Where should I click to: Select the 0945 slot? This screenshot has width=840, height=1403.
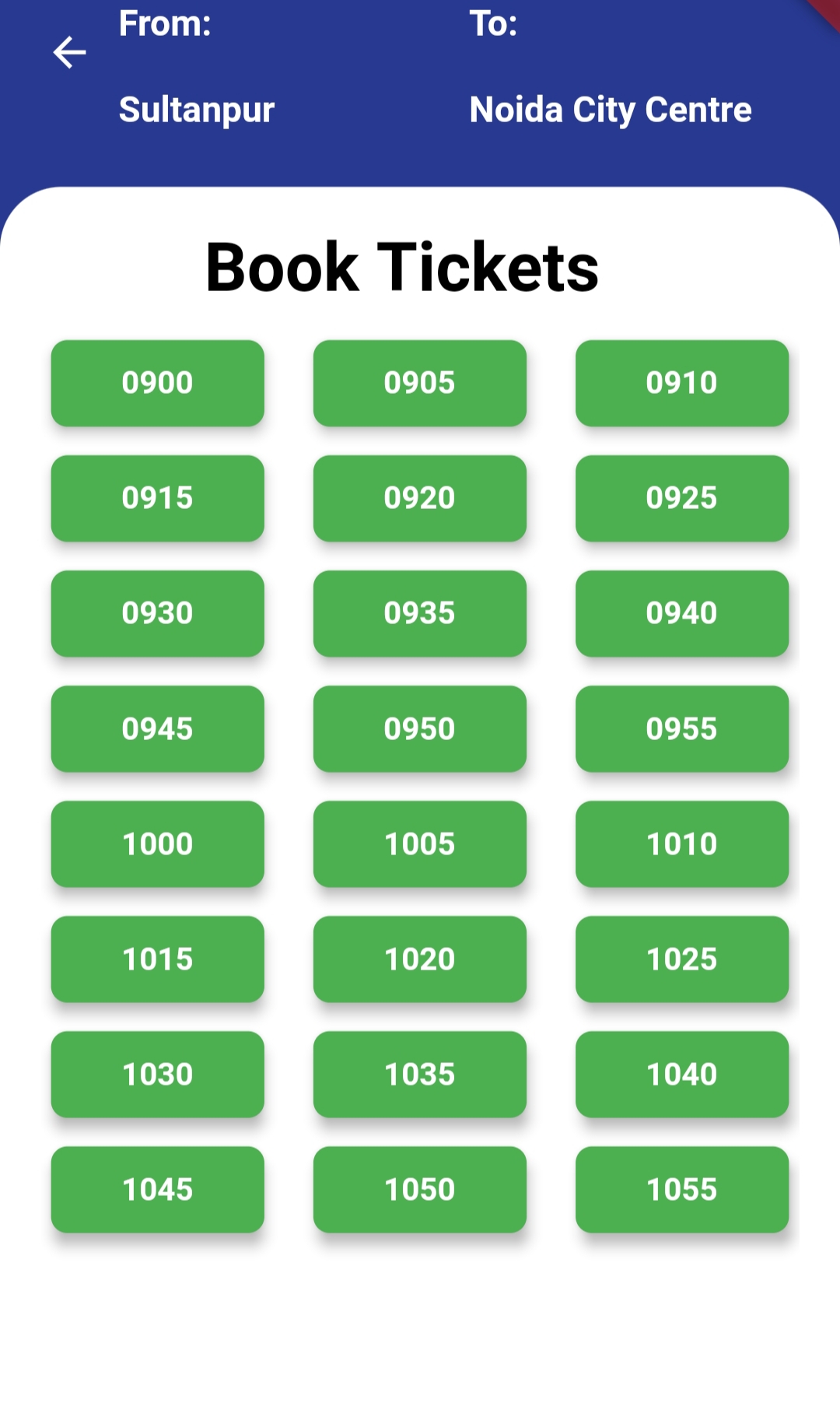coord(157,728)
